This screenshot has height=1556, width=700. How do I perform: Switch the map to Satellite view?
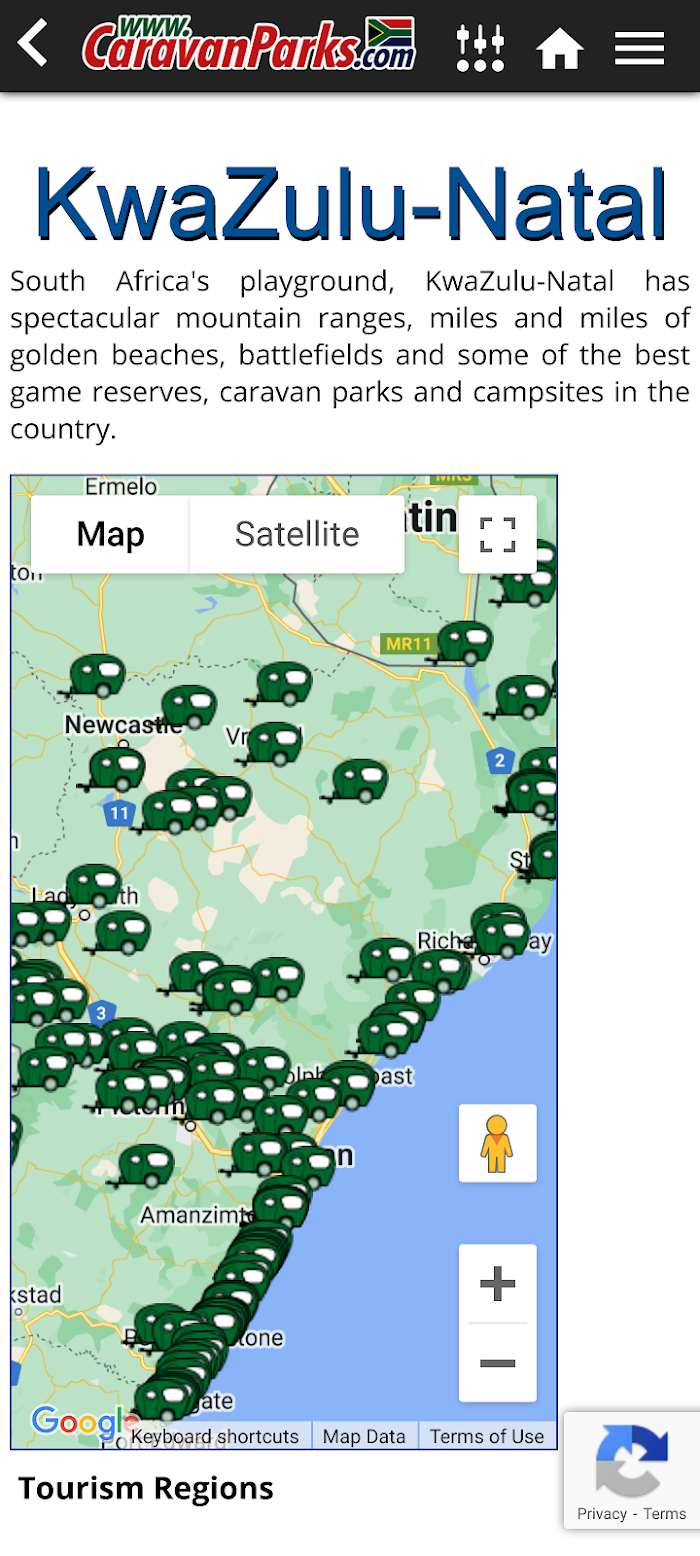(x=297, y=534)
